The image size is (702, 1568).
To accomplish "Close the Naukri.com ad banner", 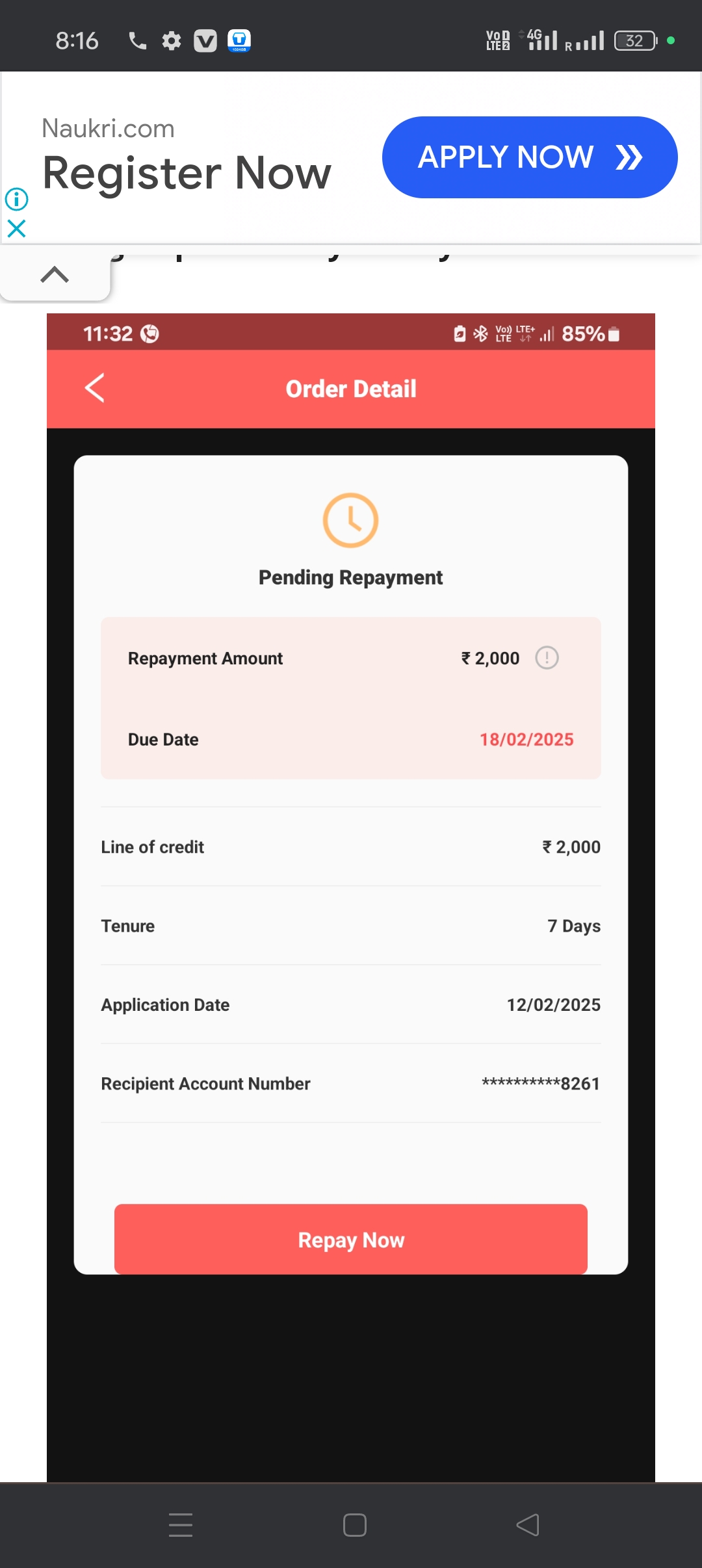I will [16, 229].
